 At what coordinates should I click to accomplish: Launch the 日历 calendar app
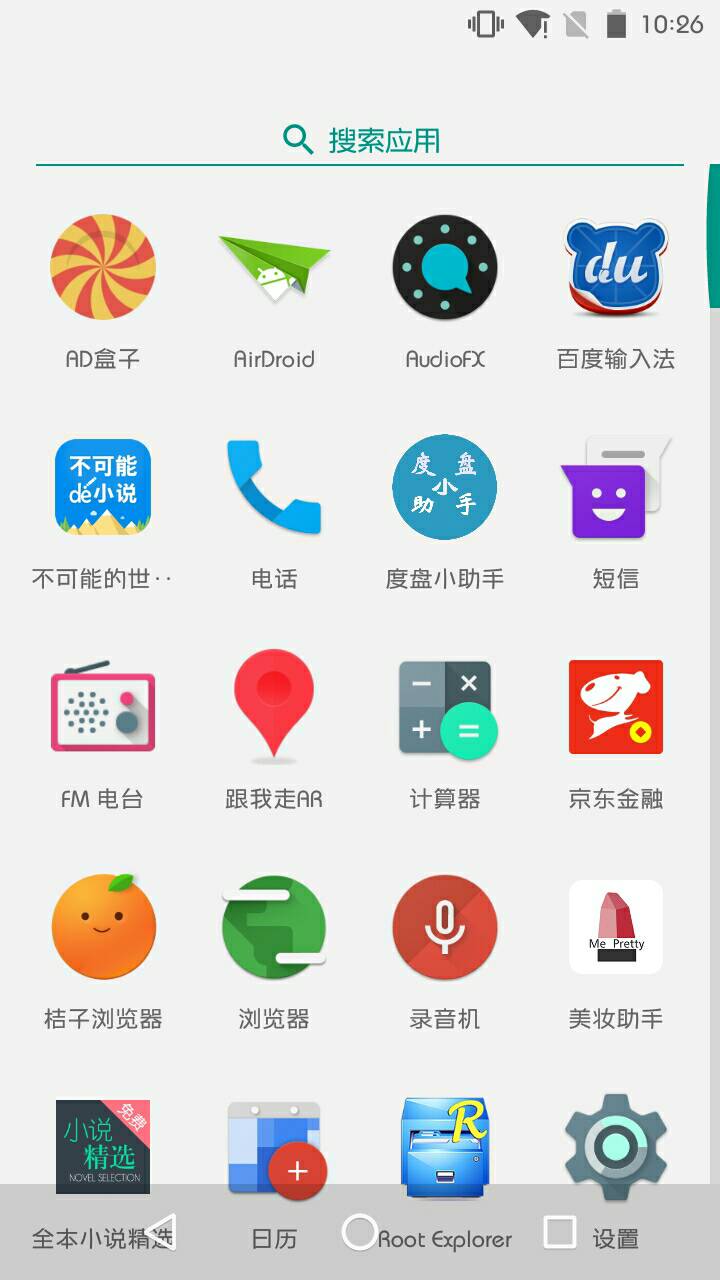274,1147
